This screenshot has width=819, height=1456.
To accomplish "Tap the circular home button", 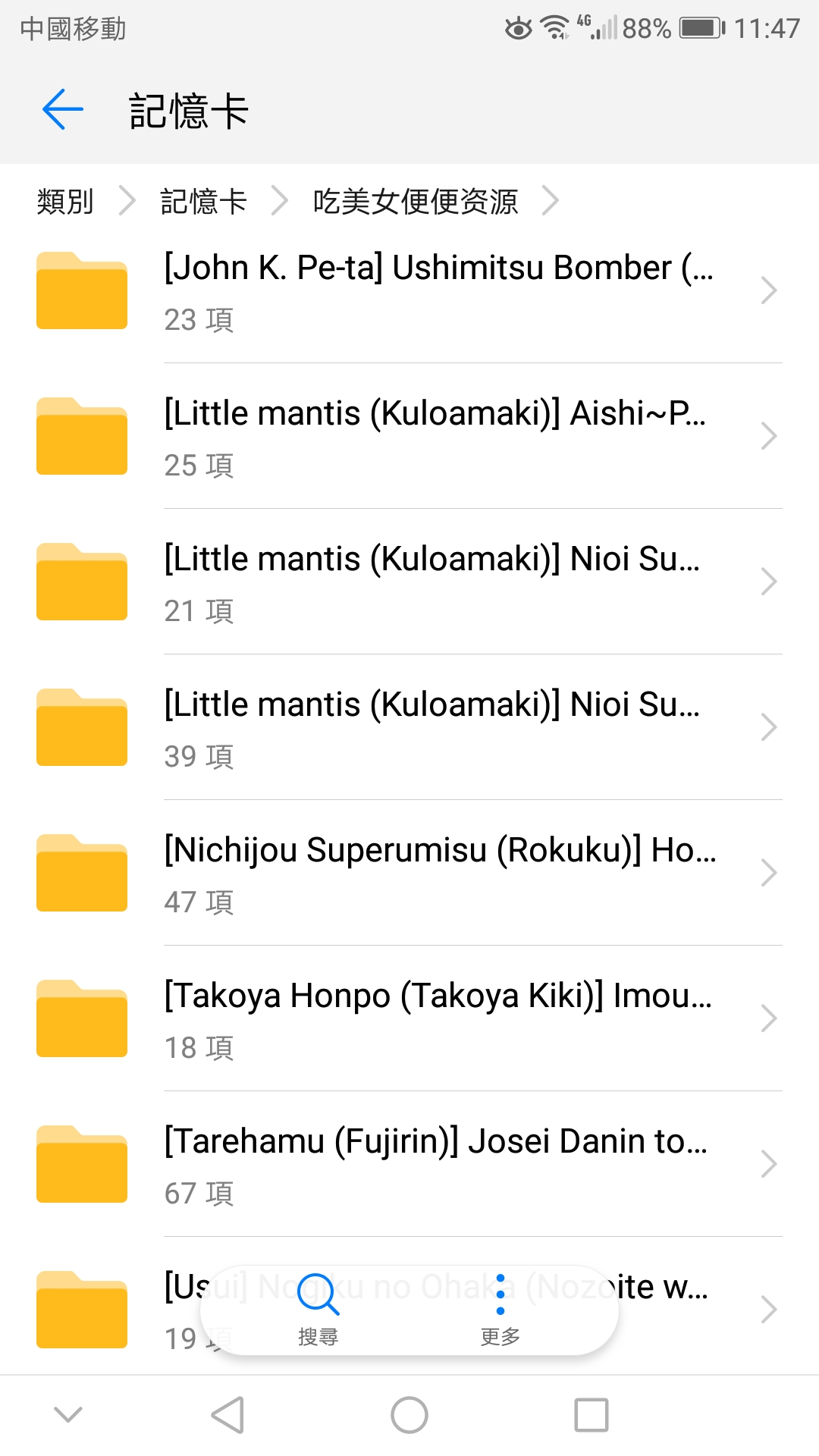I will tap(409, 1413).
